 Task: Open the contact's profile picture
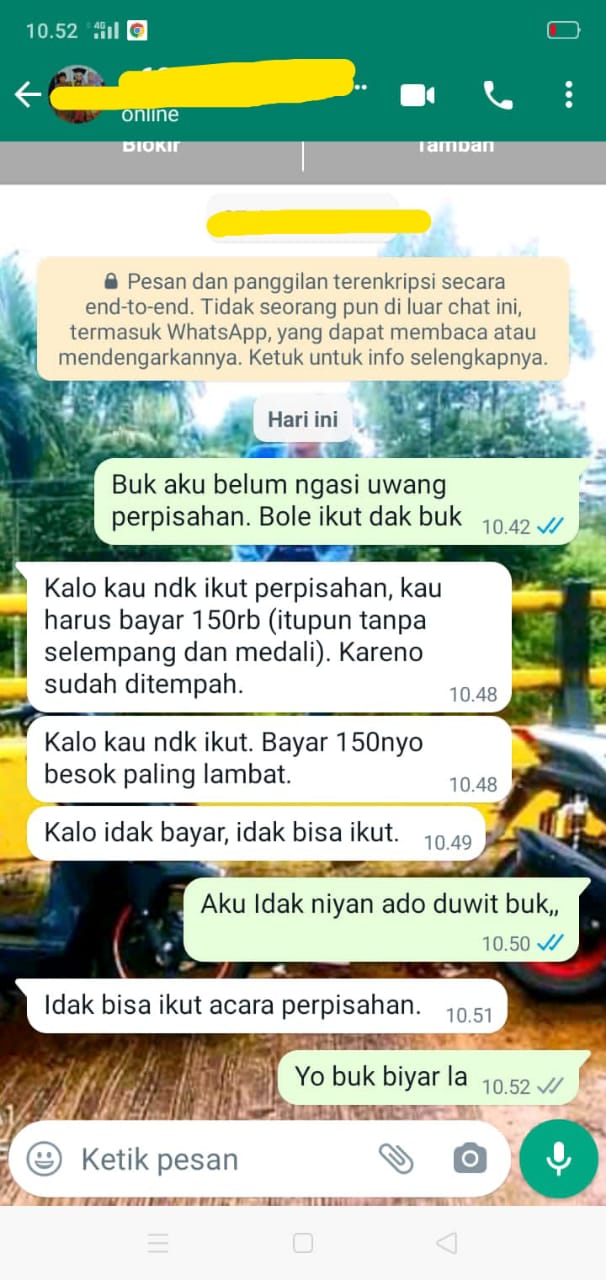[76, 95]
